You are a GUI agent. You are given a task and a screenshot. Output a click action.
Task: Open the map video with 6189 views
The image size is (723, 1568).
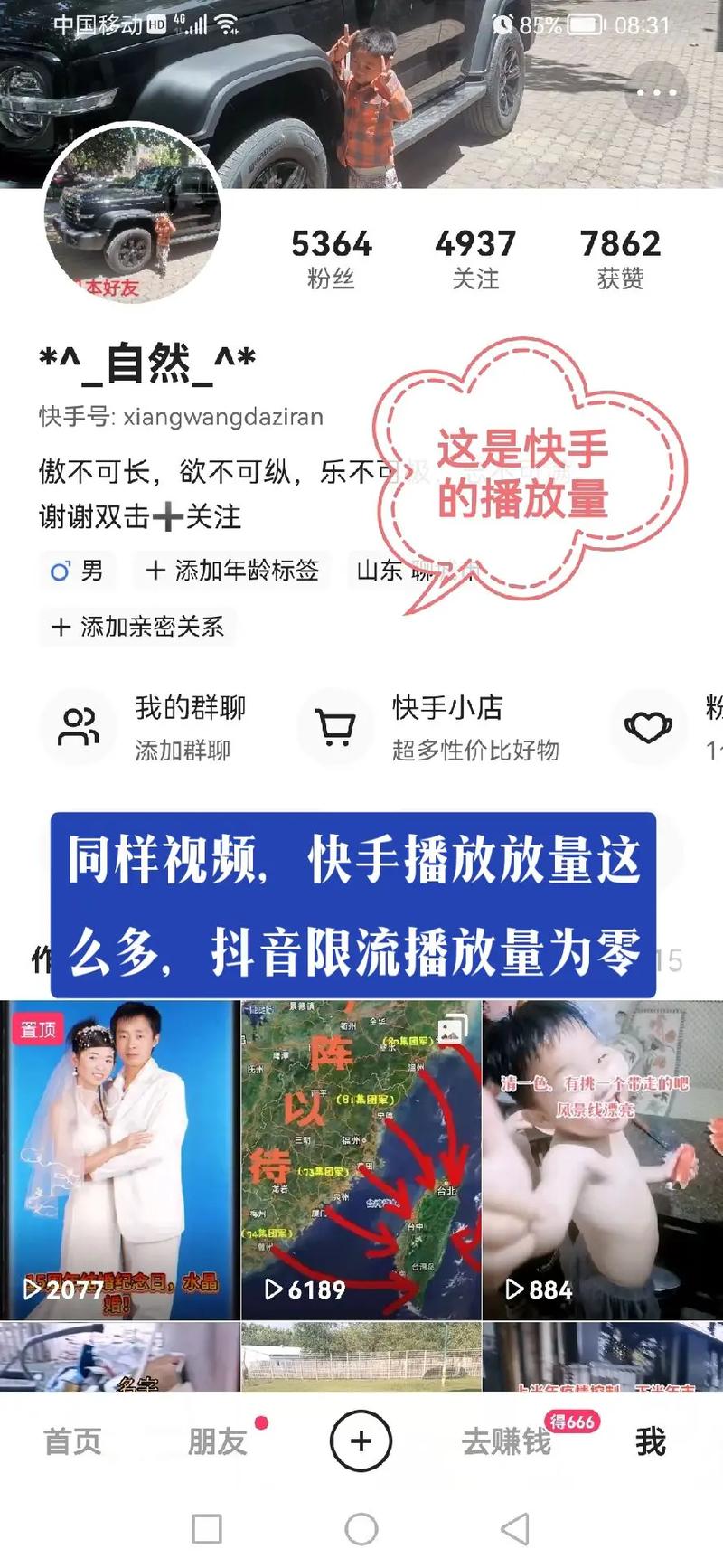pos(361,1159)
